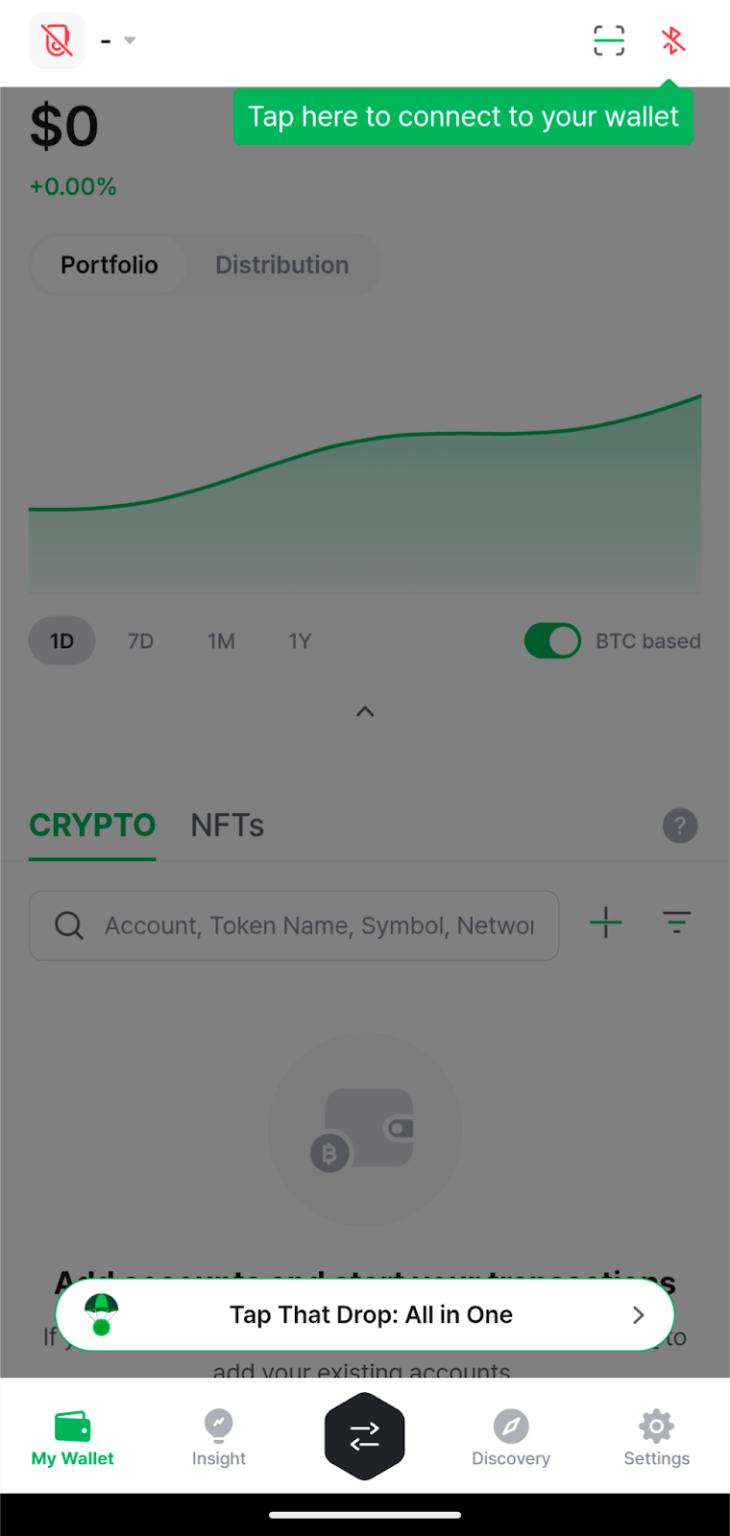730x1536 pixels.
Task: Open the Tap That Drop banner
Action: [364, 1315]
